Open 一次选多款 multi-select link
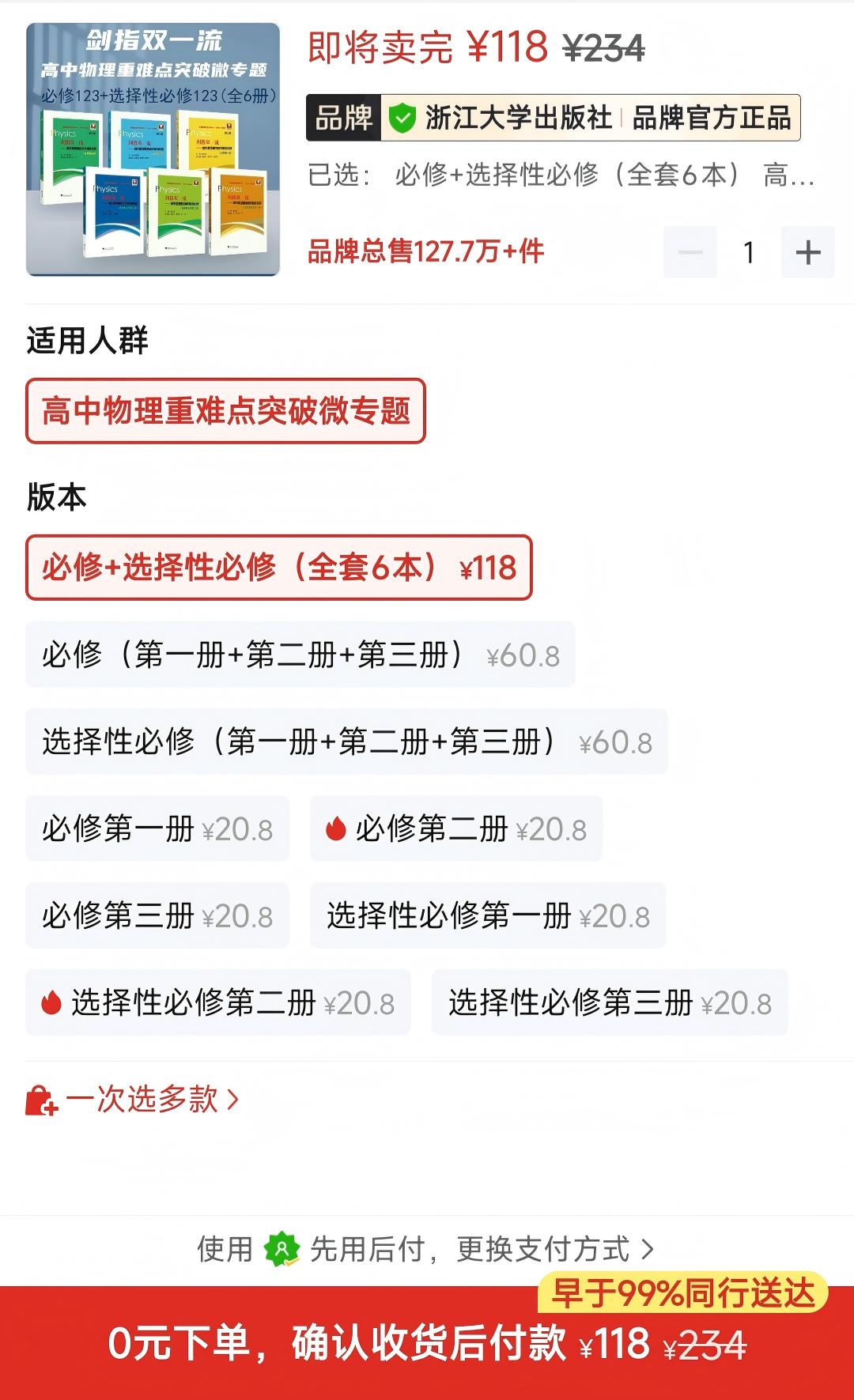The height and width of the screenshot is (1400, 854). pos(133,1099)
